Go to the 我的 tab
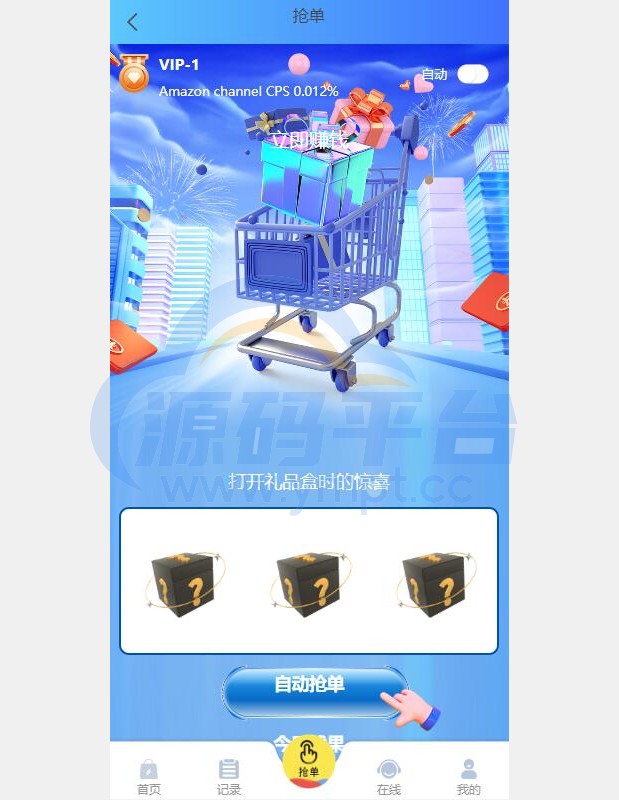The height and width of the screenshot is (800, 619). pos(468,776)
